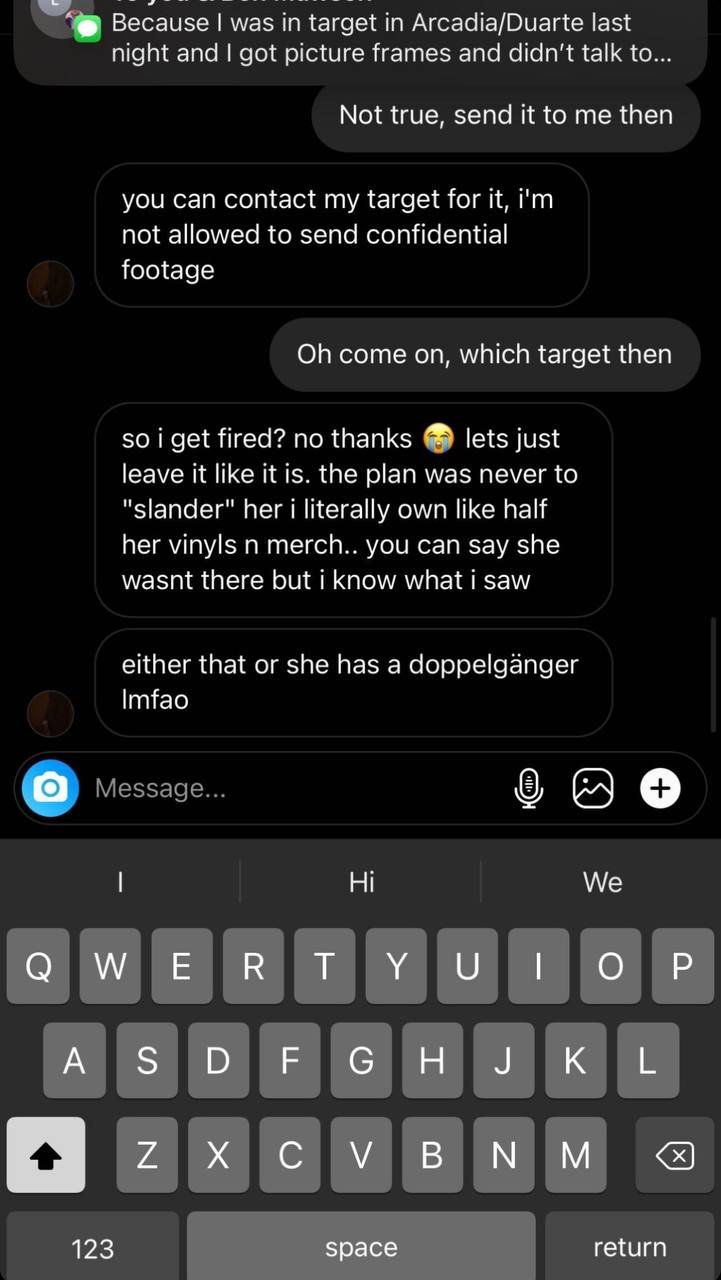Switch keyboard to 123 numbers layout
This screenshot has width=721, height=1280.
click(x=93, y=1247)
